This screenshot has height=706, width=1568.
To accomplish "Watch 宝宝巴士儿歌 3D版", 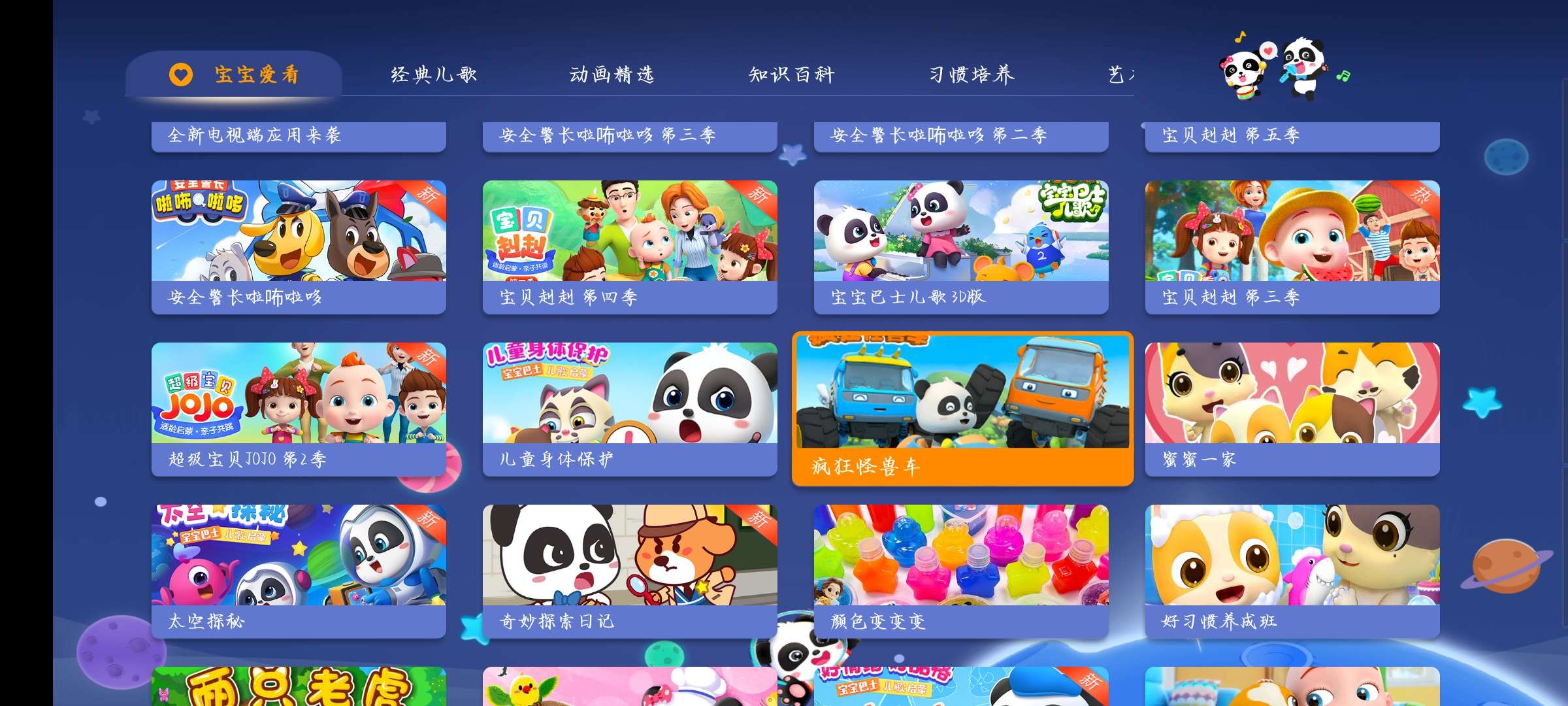I will [x=961, y=246].
